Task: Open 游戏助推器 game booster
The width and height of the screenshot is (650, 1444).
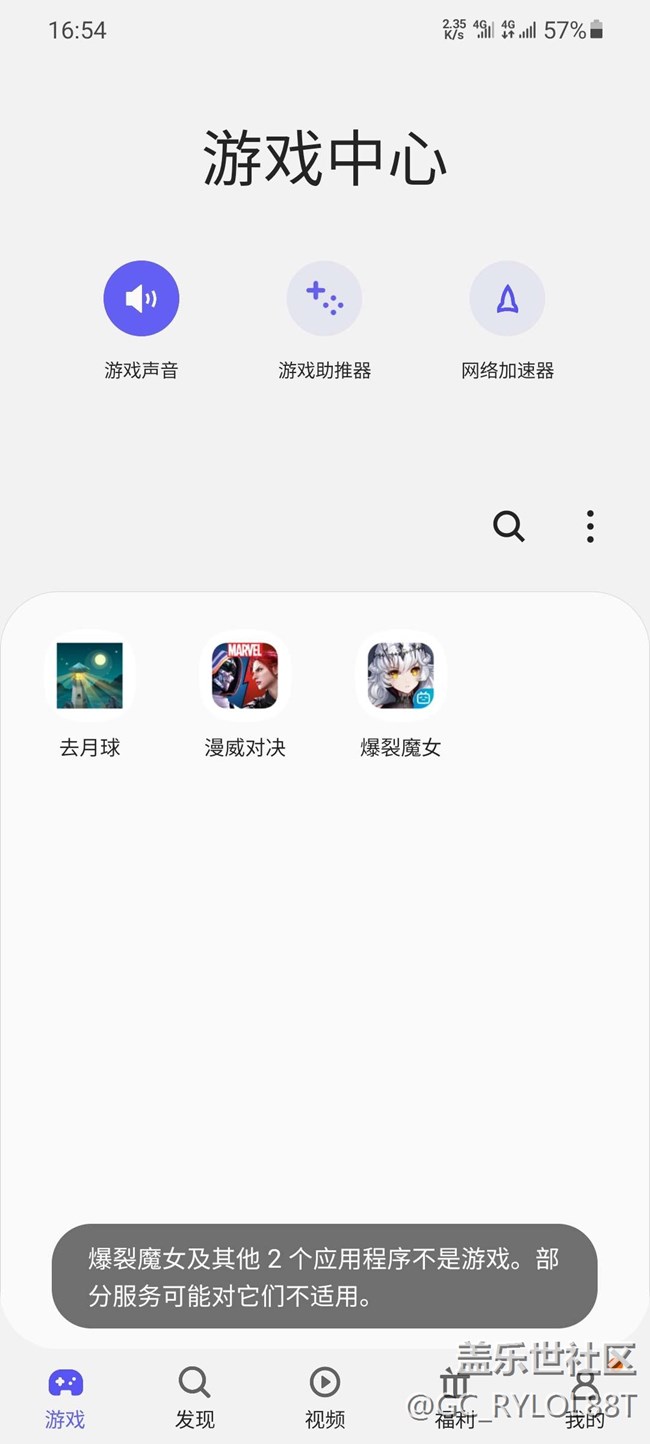Action: click(x=324, y=298)
